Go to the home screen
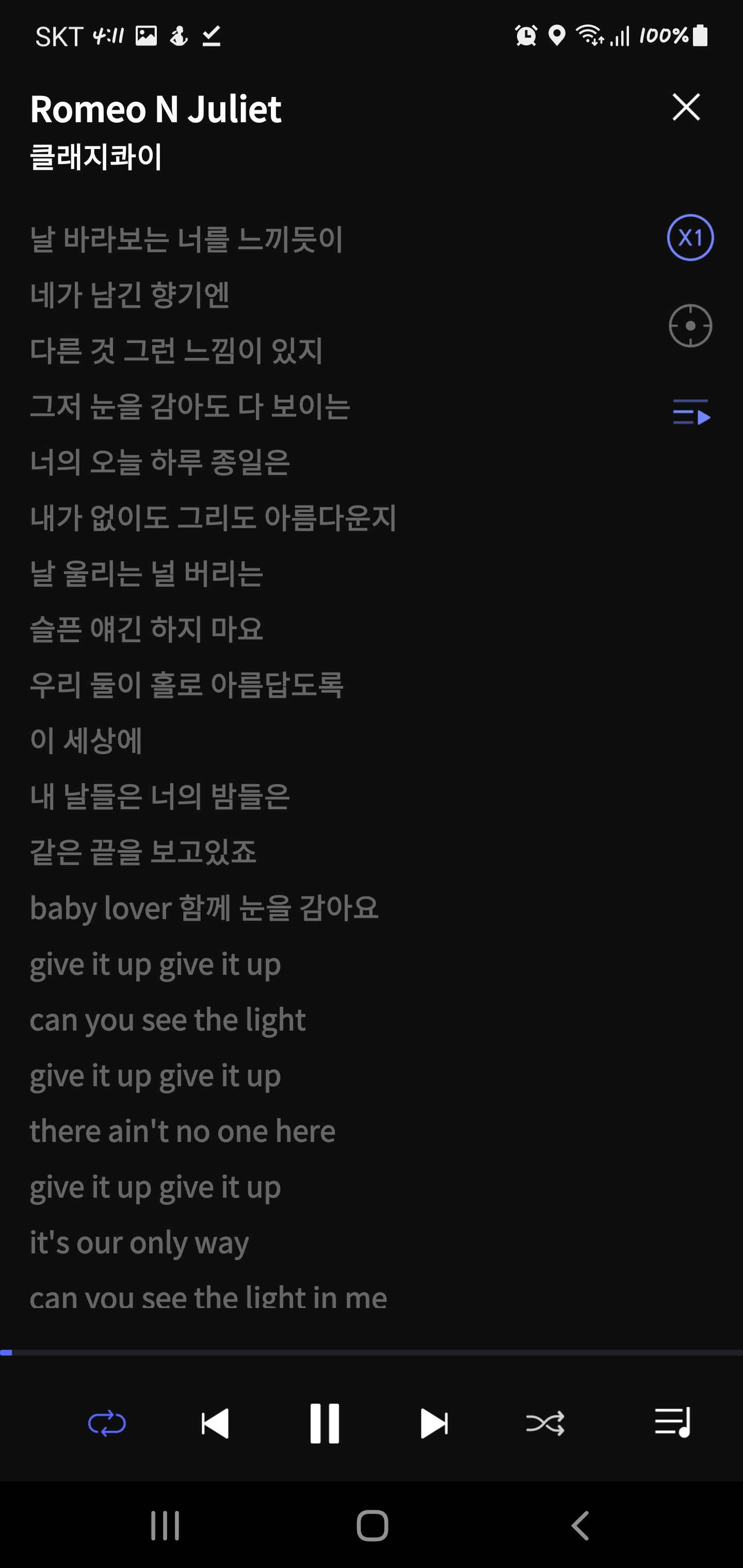This screenshot has width=743, height=1568. click(x=372, y=1526)
